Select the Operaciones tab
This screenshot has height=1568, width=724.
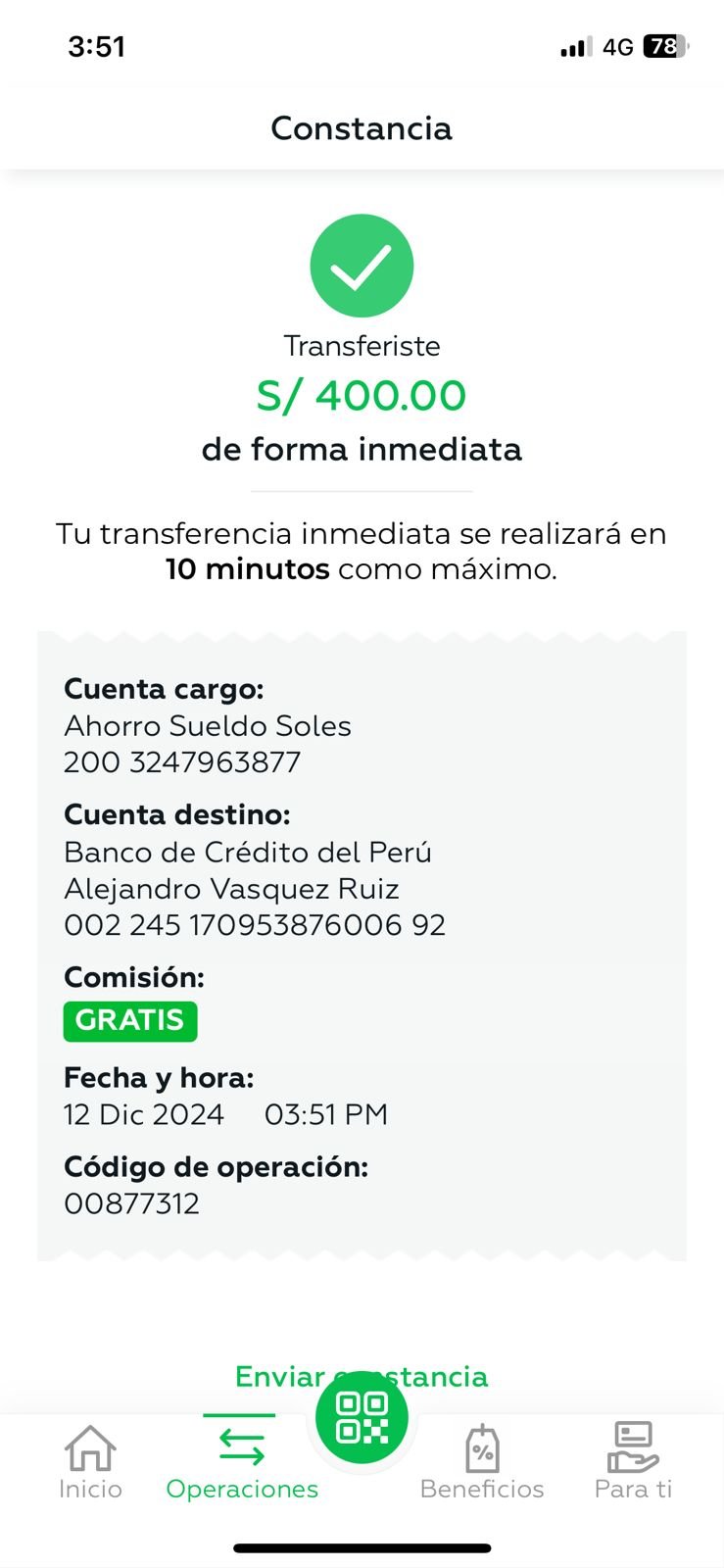242,1462
